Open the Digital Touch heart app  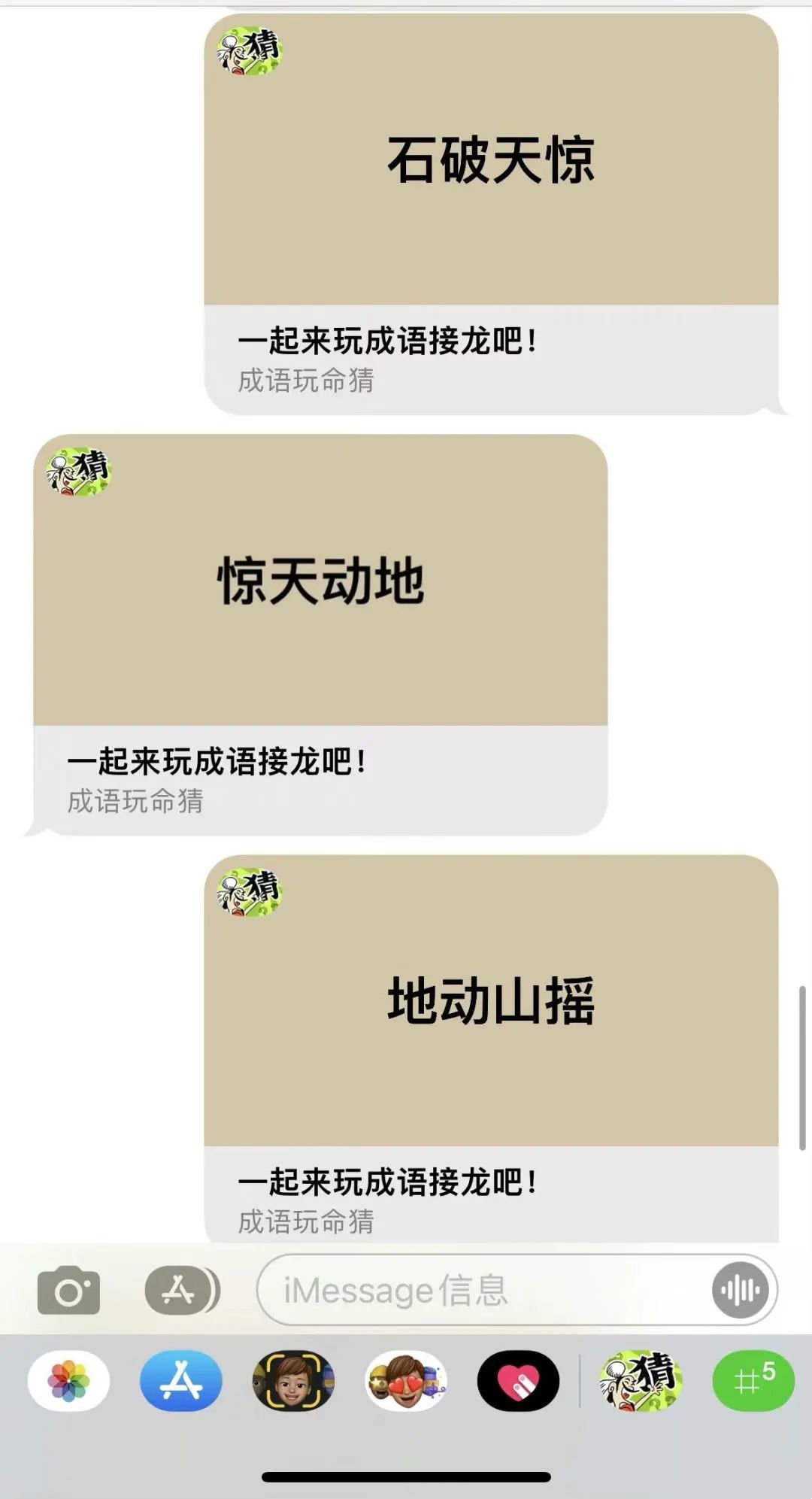pos(518,1381)
